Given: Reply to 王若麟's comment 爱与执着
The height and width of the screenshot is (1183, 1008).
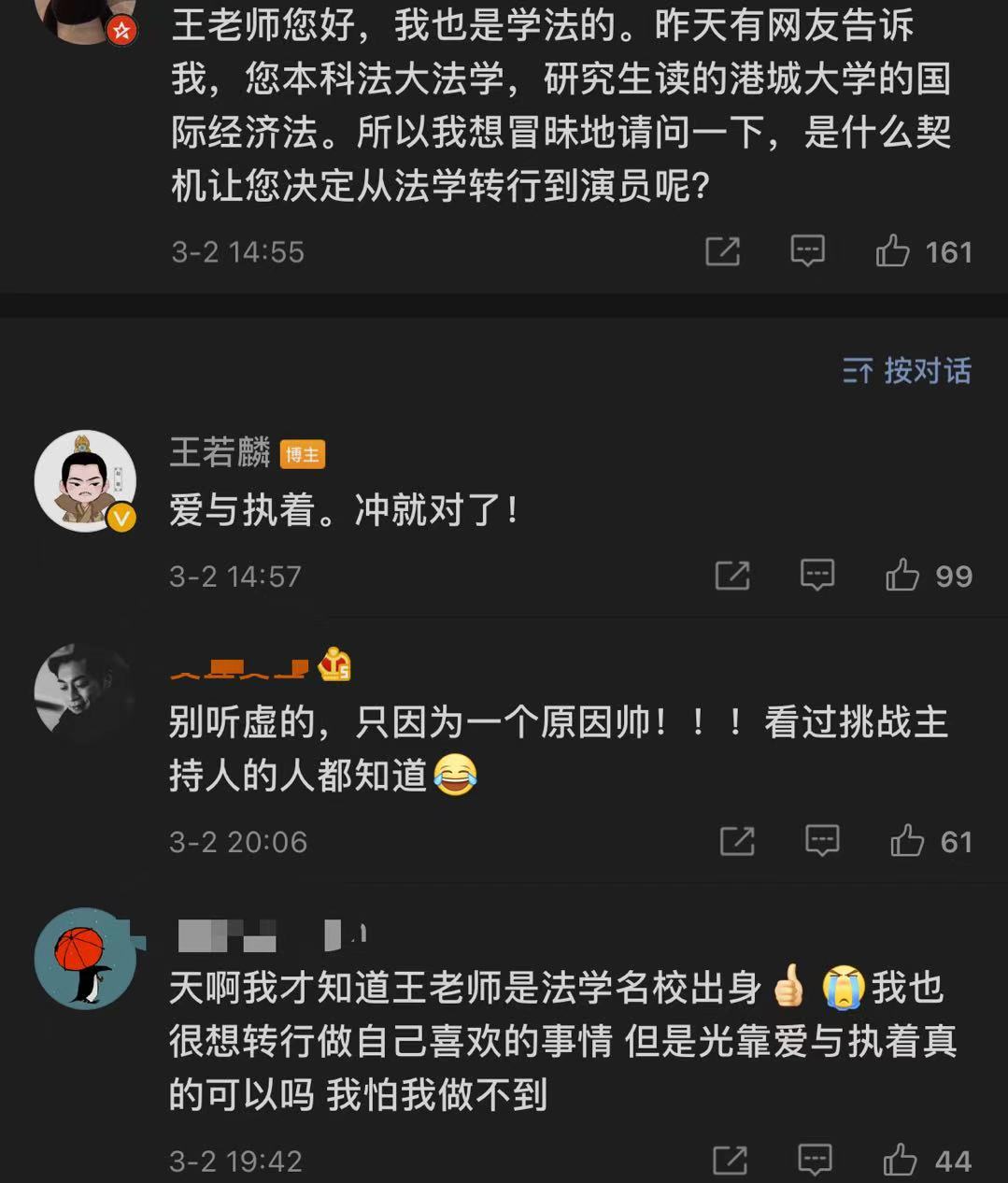Looking at the screenshot, I should pos(816,576).
